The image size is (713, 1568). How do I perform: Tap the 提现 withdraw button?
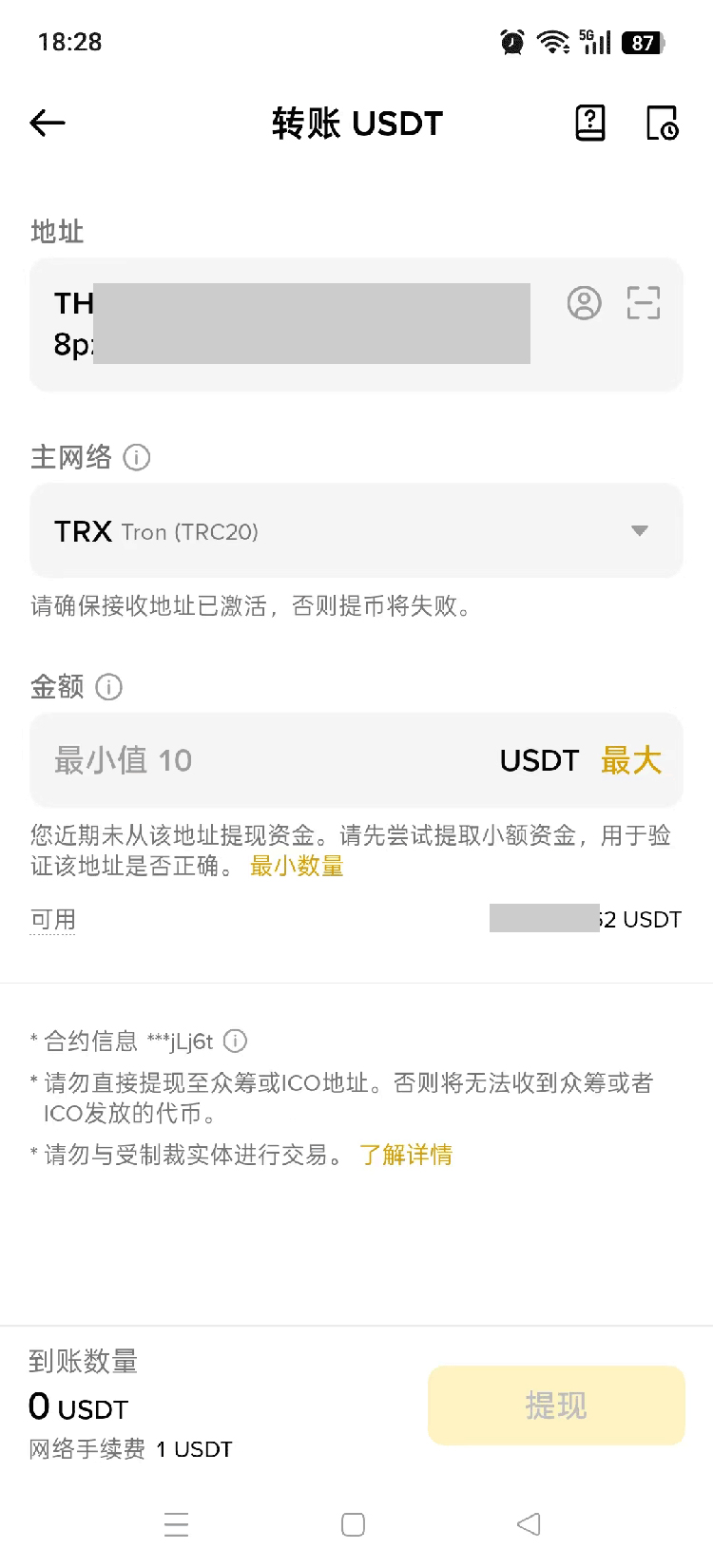556,1405
